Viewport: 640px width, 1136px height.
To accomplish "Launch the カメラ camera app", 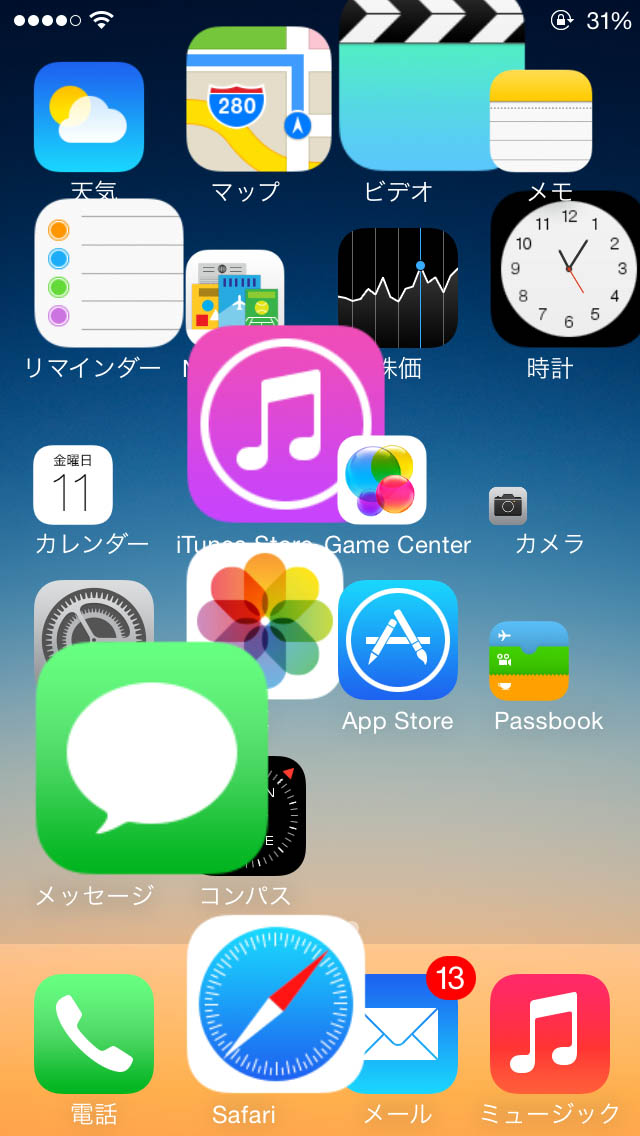I will (x=508, y=506).
